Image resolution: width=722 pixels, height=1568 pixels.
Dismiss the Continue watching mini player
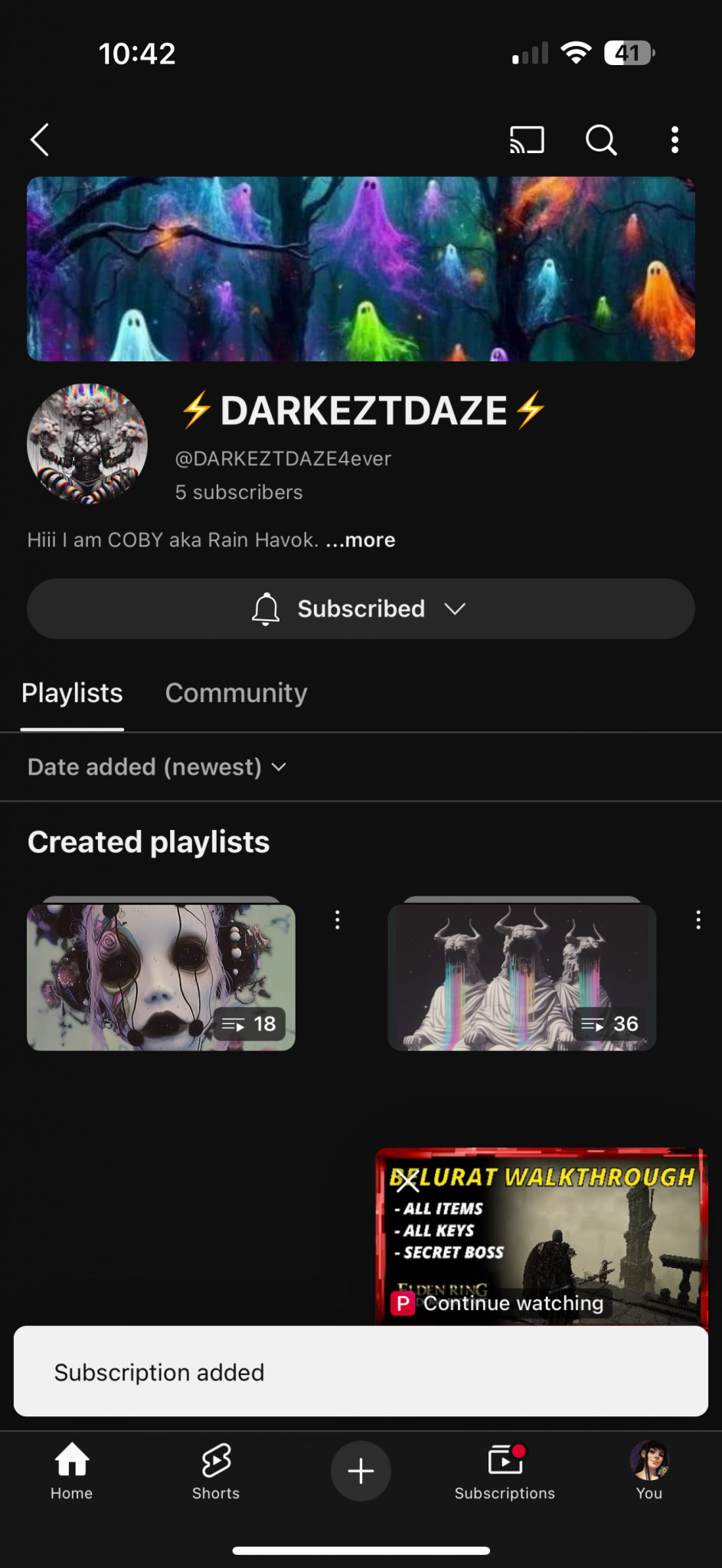pos(407,1181)
